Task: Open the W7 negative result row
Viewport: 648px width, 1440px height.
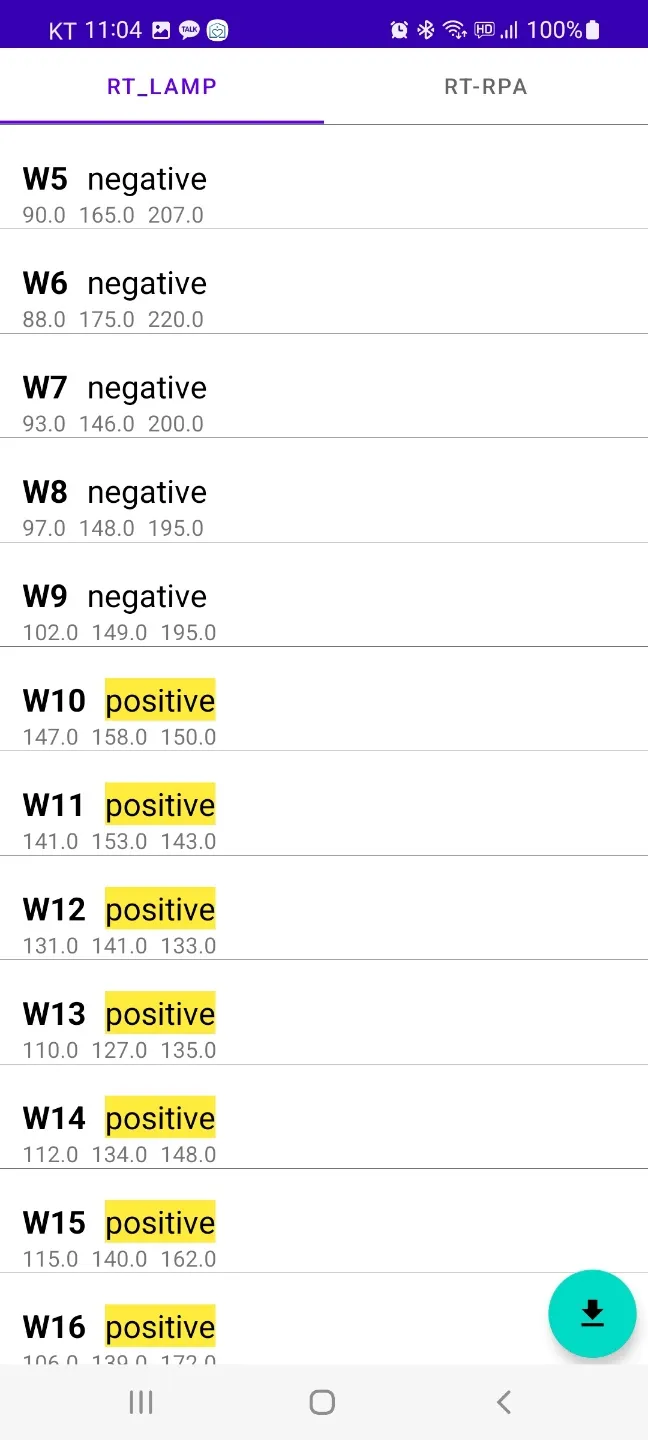Action: pyautogui.click(x=324, y=386)
